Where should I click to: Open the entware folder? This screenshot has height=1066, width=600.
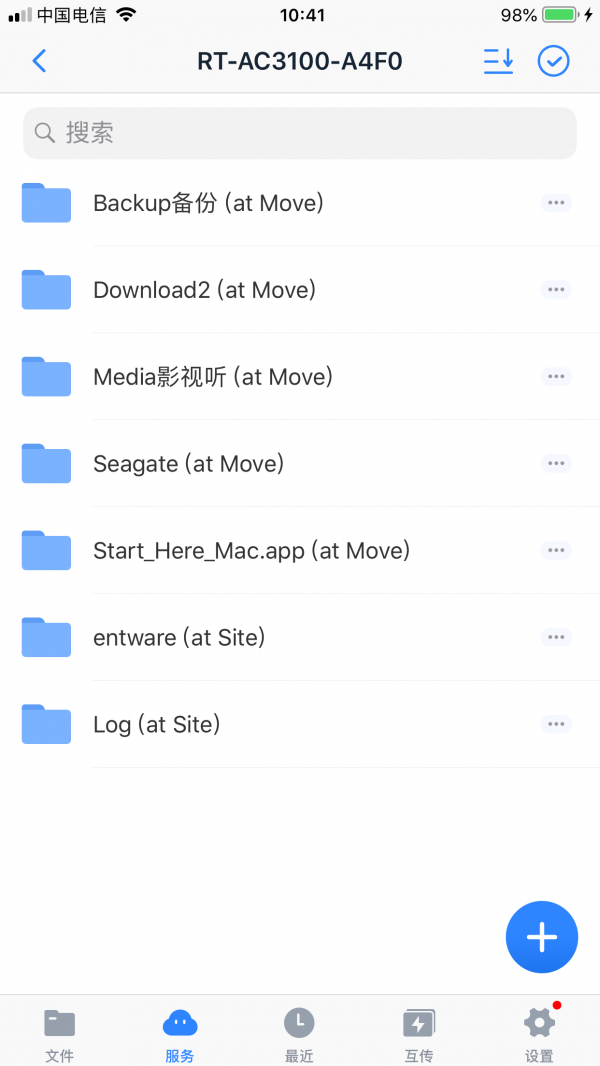[179, 638]
